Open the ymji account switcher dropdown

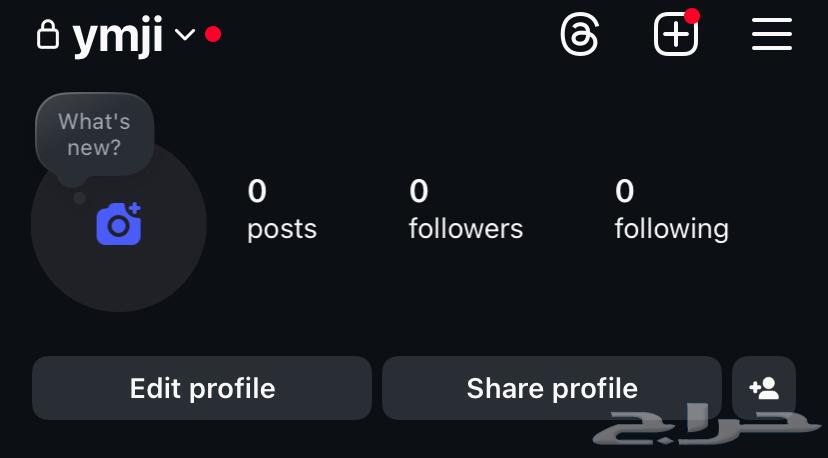click(184, 35)
